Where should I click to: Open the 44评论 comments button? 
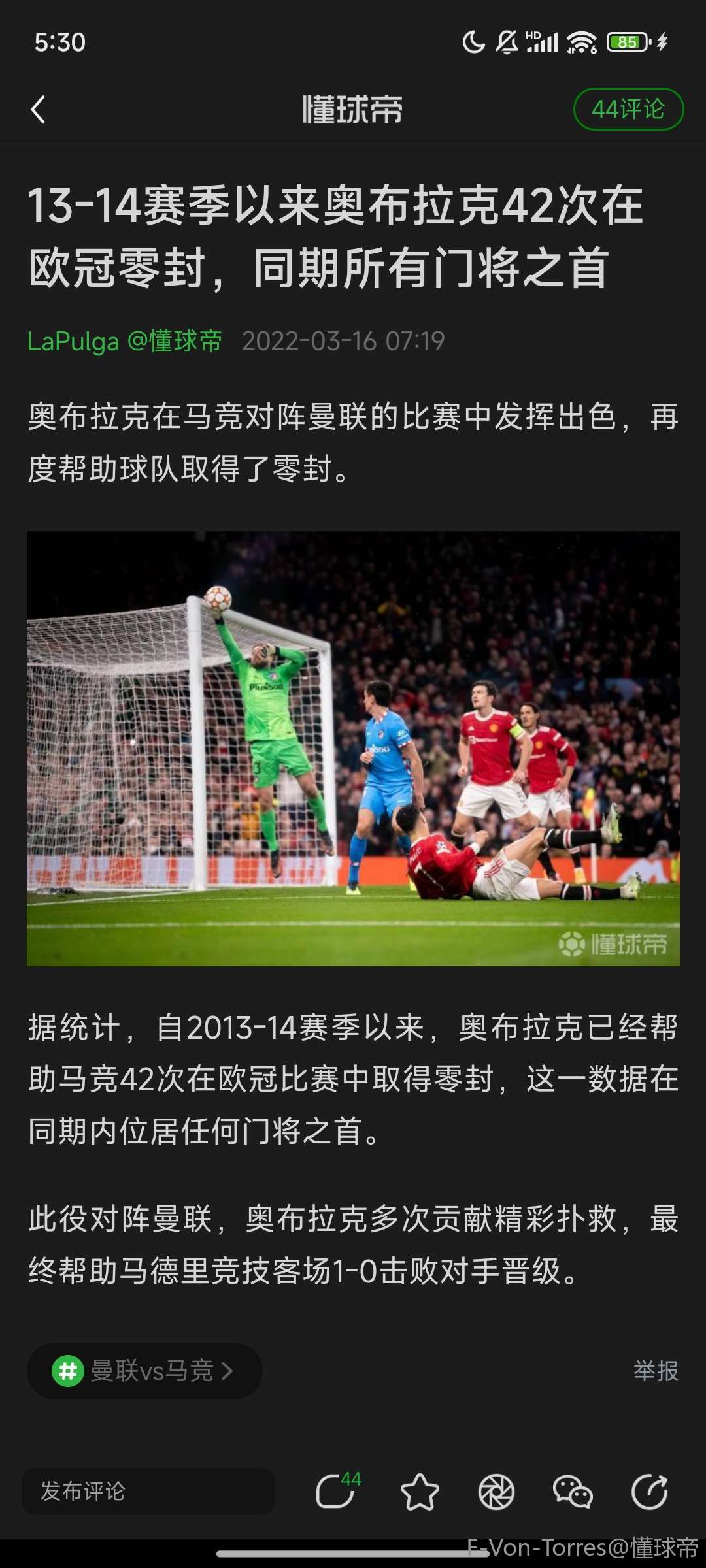click(x=628, y=109)
